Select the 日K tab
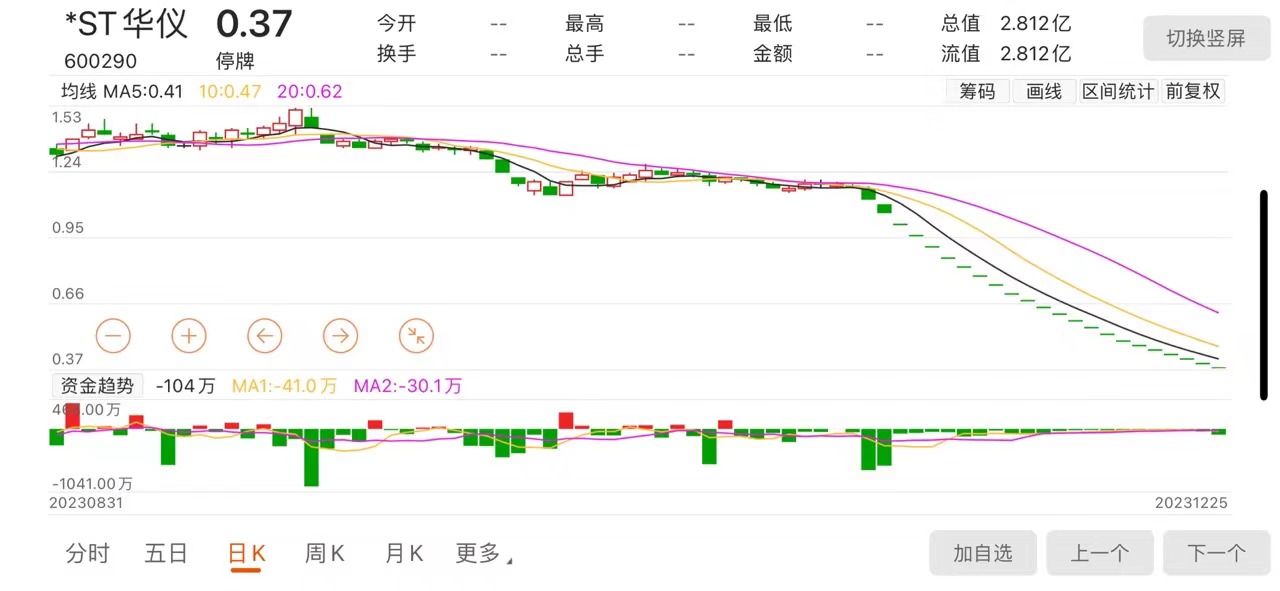Screen dimensions: 1280x591 click(246, 553)
